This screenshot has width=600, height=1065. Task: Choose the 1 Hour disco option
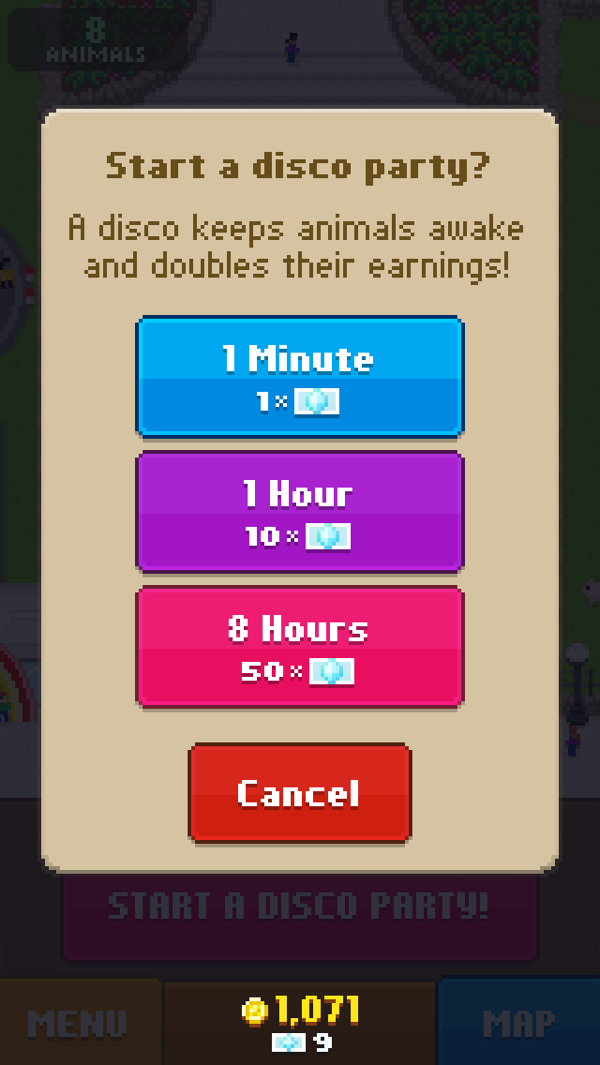coord(299,511)
